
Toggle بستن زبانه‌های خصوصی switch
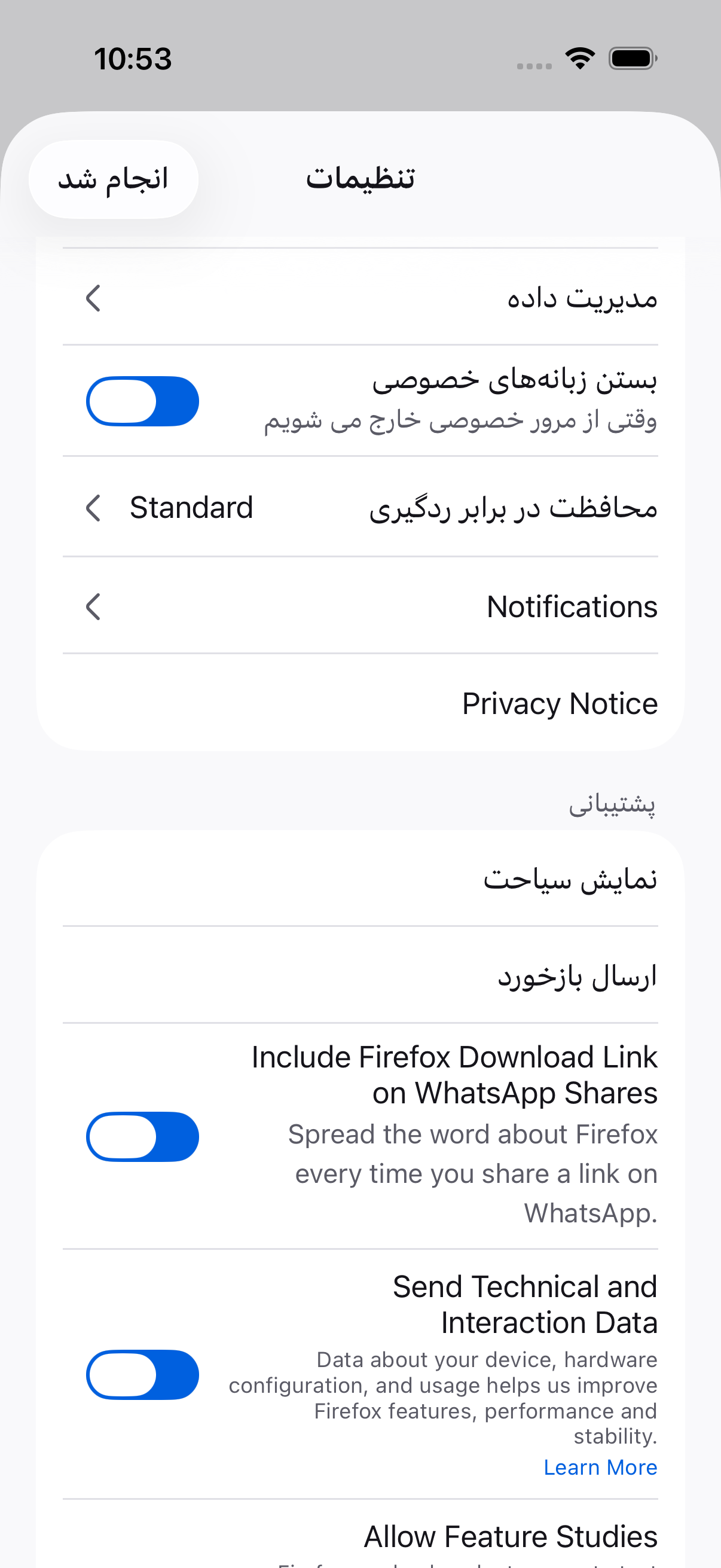click(x=142, y=401)
